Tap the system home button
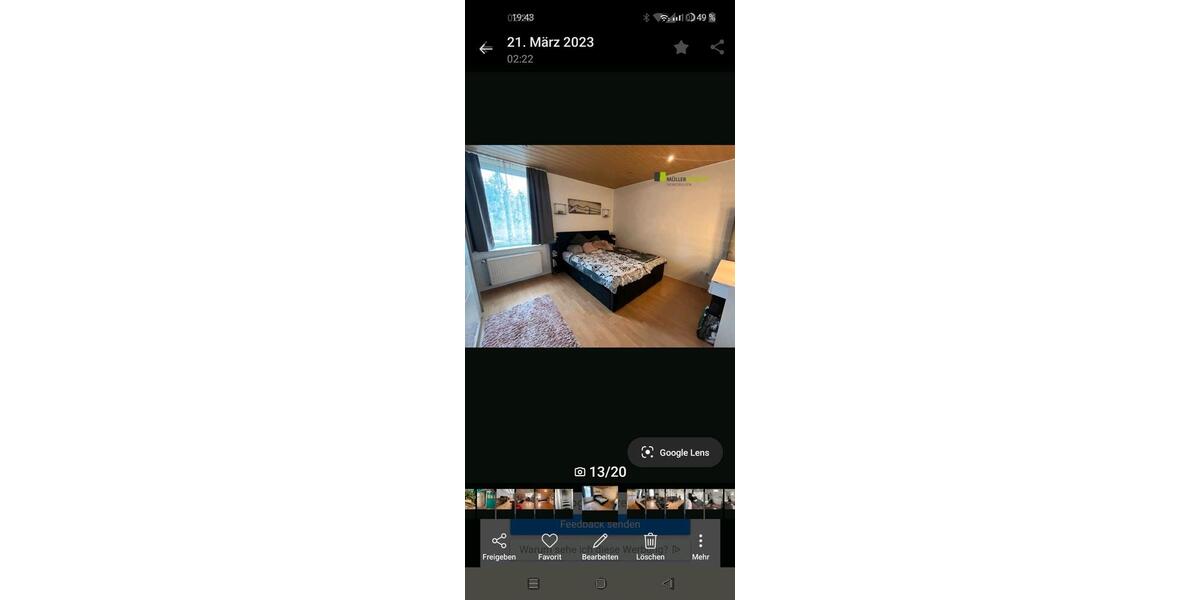Screen dimensions: 1200x600 pyautogui.click(x=600, y=584)
